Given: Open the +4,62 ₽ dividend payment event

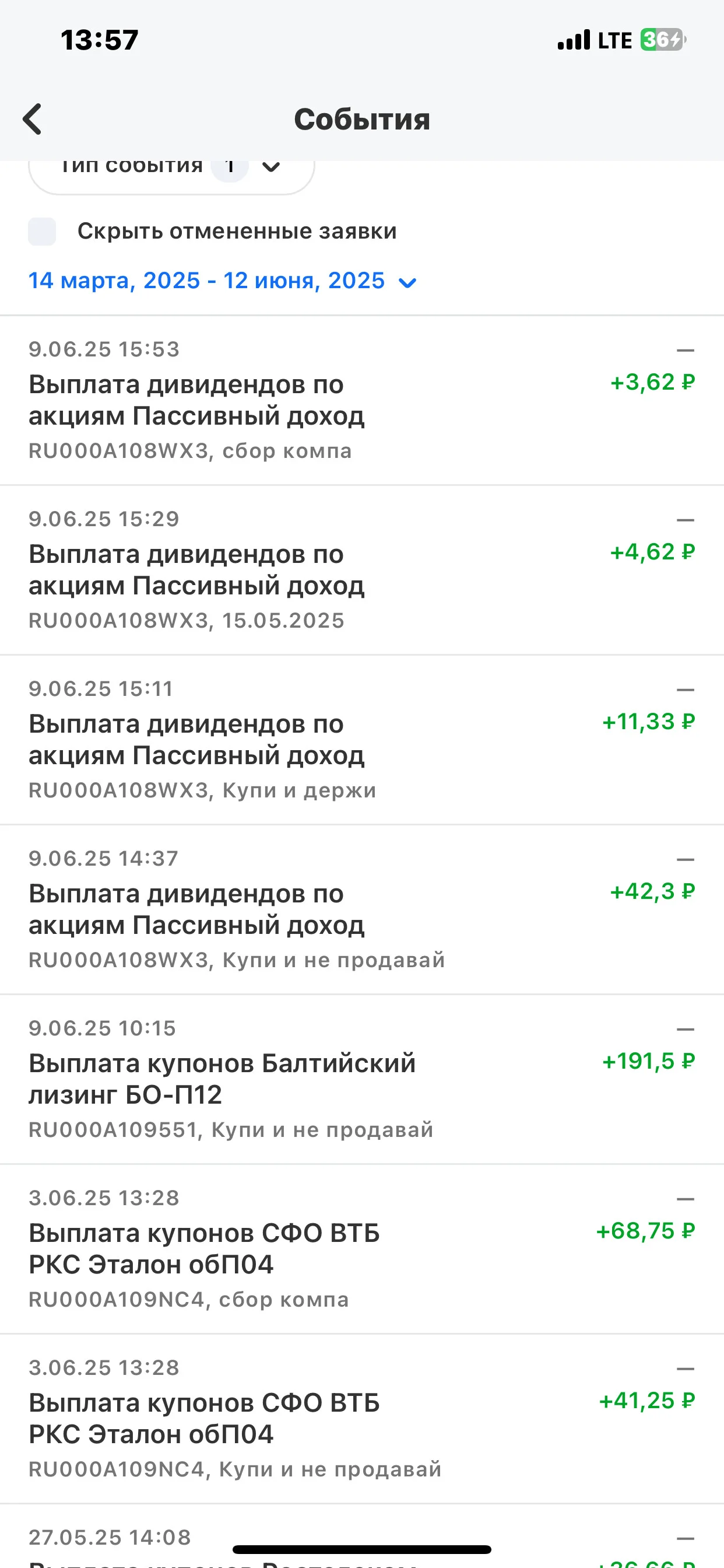Looking at the screenshot, I should click(362, 570).
